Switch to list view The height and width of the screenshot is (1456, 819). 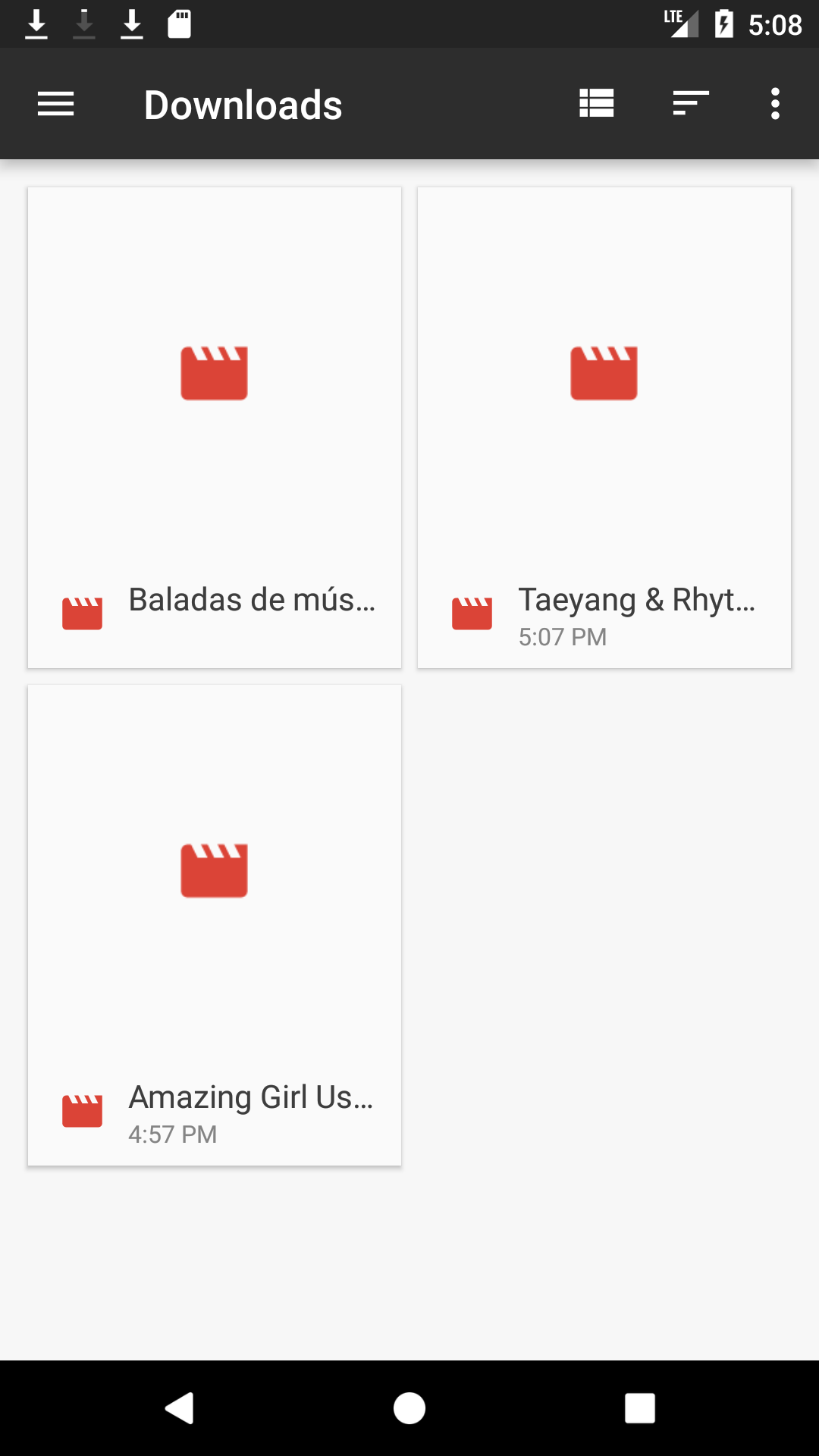click(597, 104)
